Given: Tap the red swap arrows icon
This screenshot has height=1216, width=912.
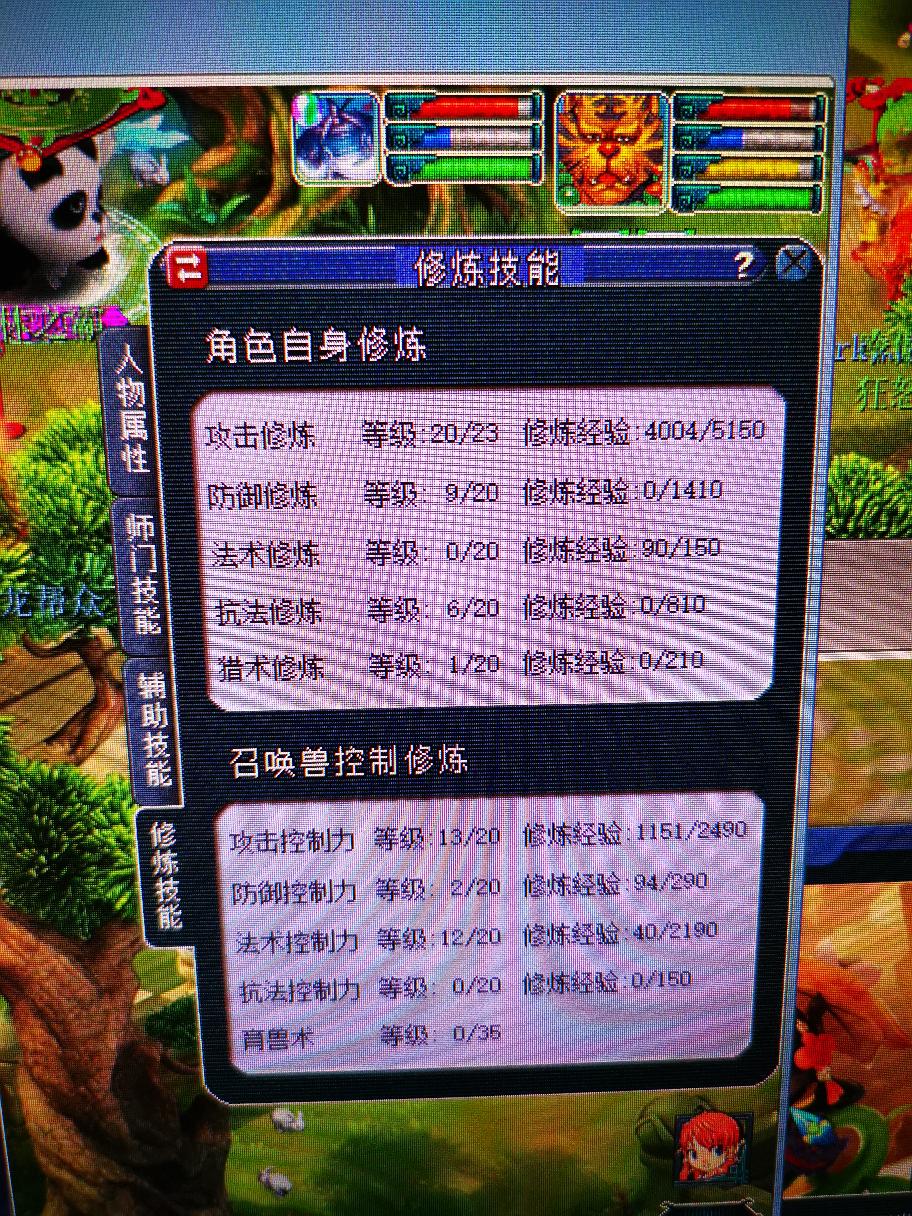Looking at the screenshot, I should [188, 268].
